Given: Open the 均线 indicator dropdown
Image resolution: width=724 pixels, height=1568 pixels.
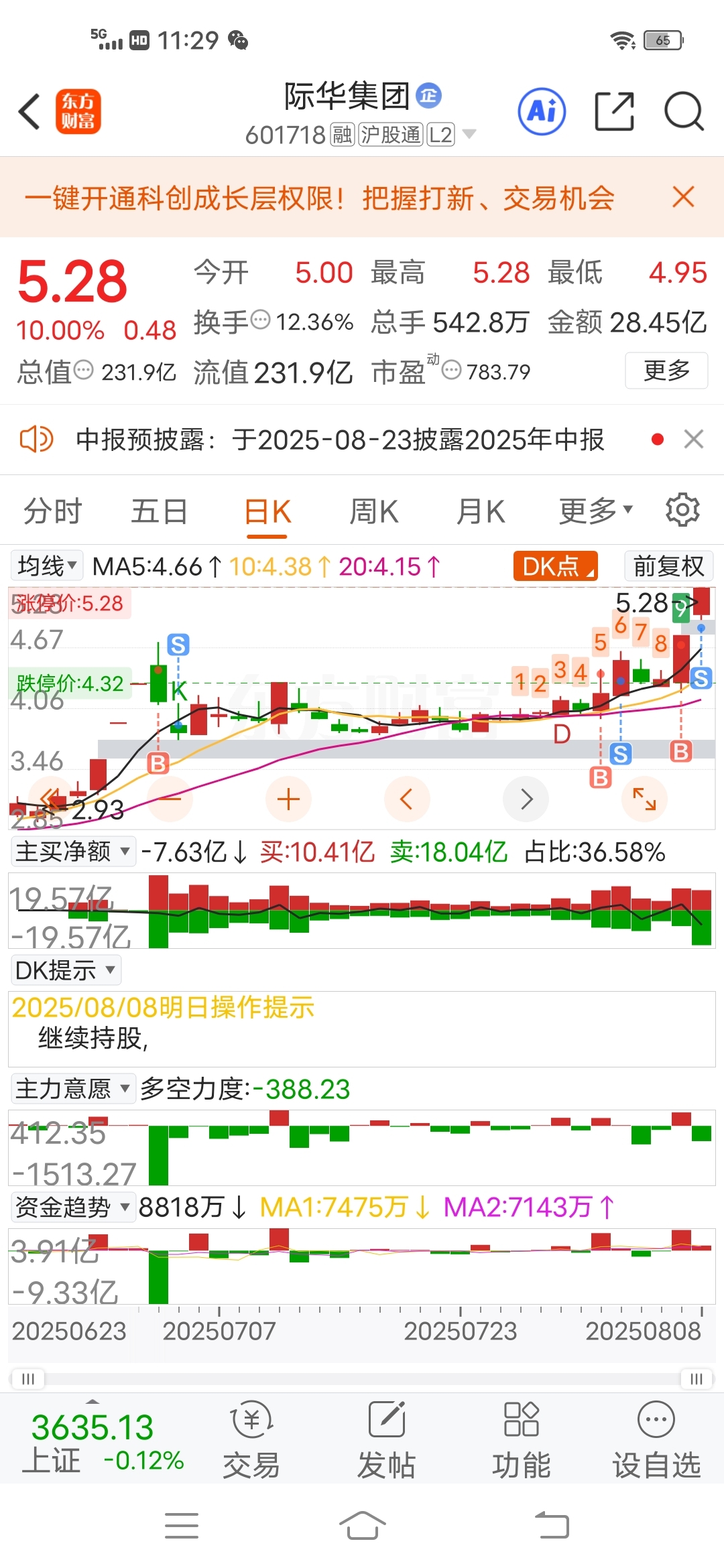Looking at the screenshot, I should click(47, 566).
